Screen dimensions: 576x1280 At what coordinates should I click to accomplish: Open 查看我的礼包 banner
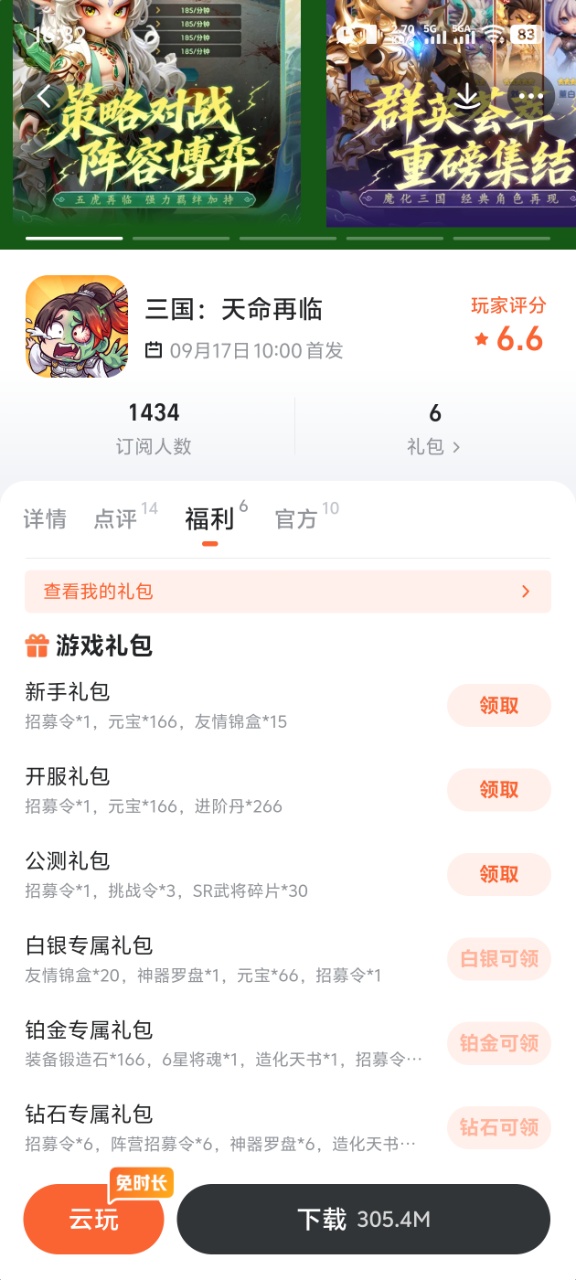point(288,591)
